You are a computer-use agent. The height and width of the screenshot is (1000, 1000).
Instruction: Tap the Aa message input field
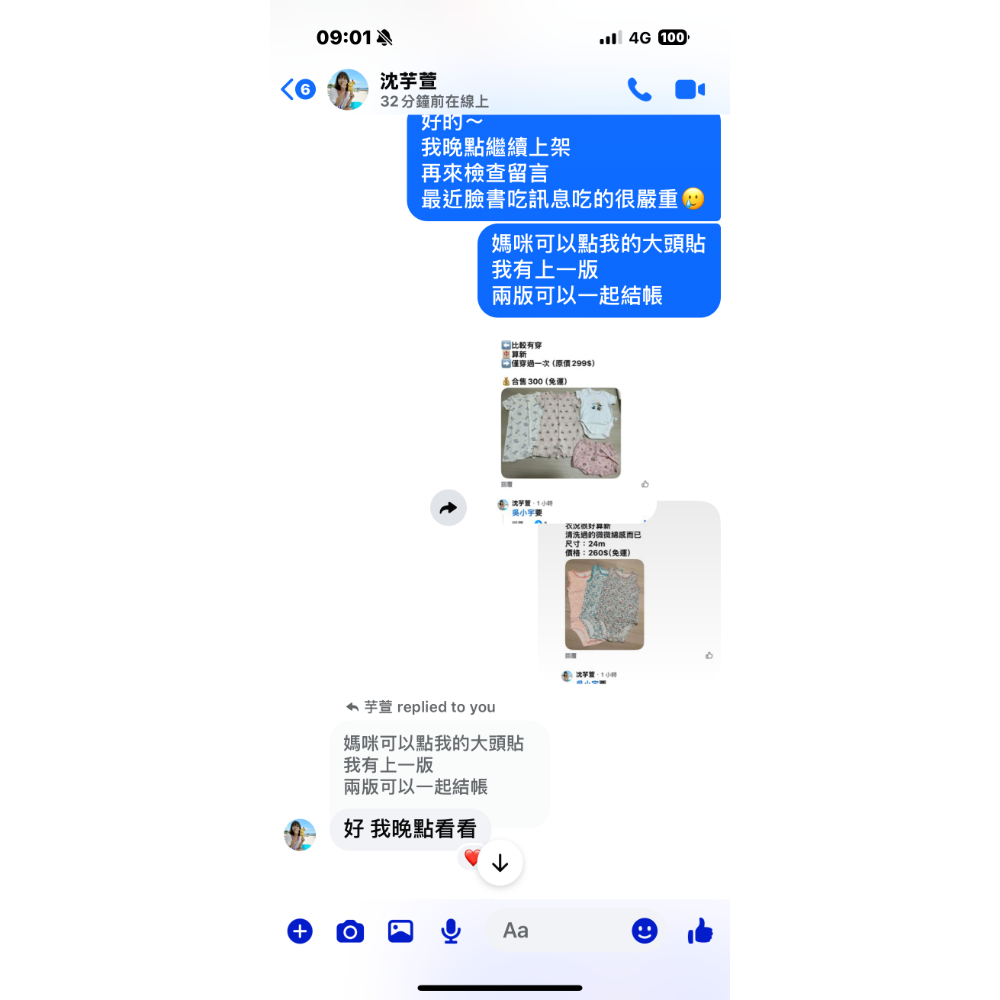click(555, 931)
